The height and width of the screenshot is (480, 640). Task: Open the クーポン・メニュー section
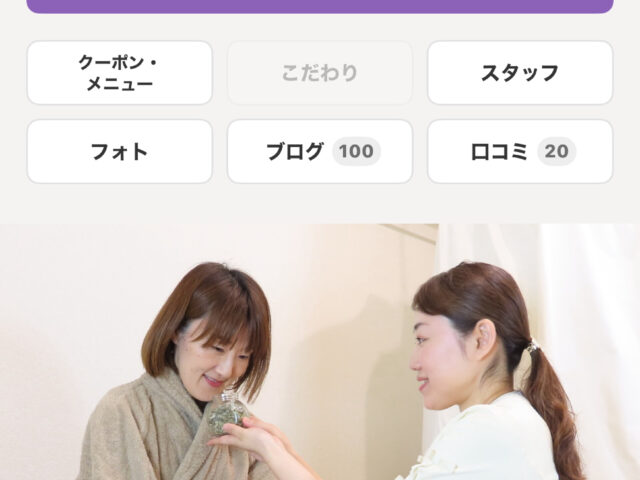tap(119, 73)
